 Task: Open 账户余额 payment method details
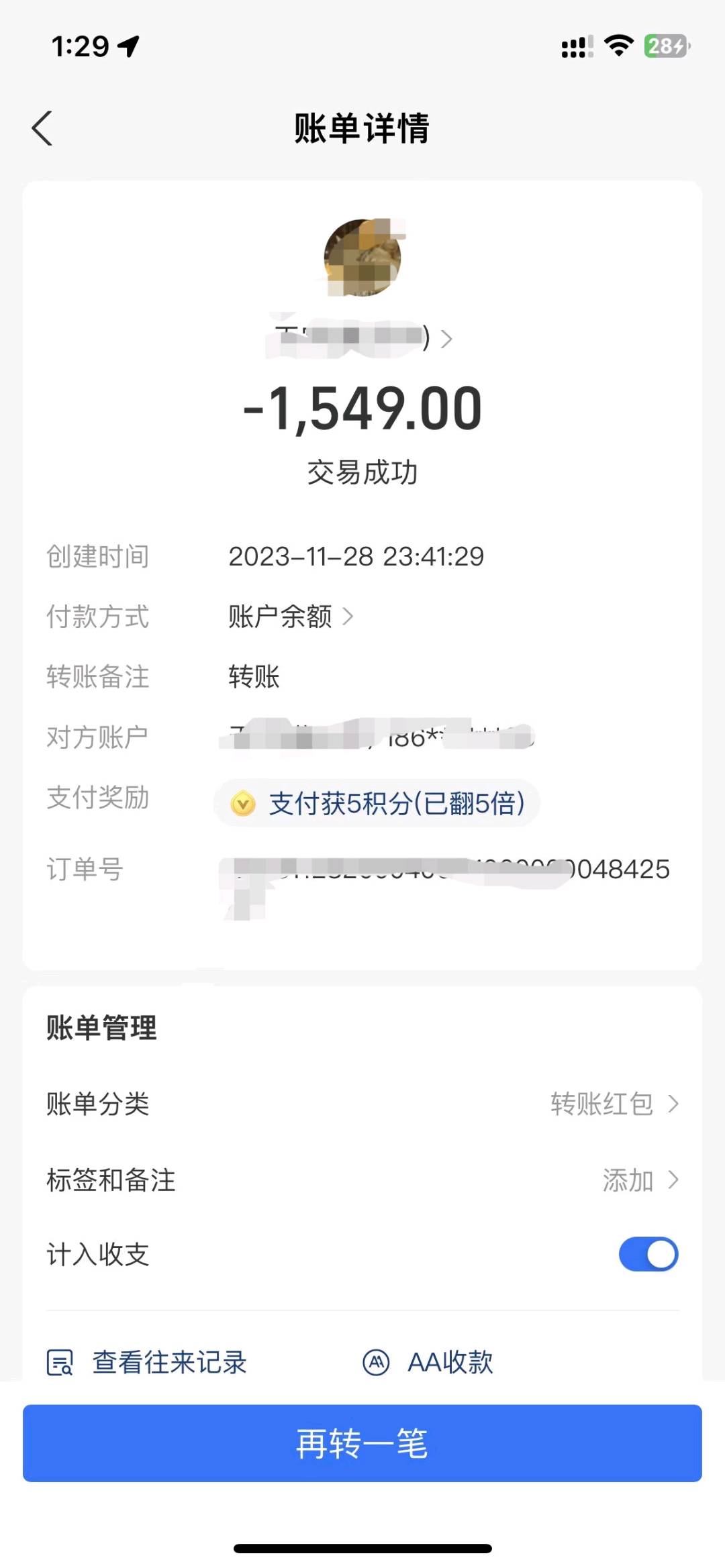(291, 616)
